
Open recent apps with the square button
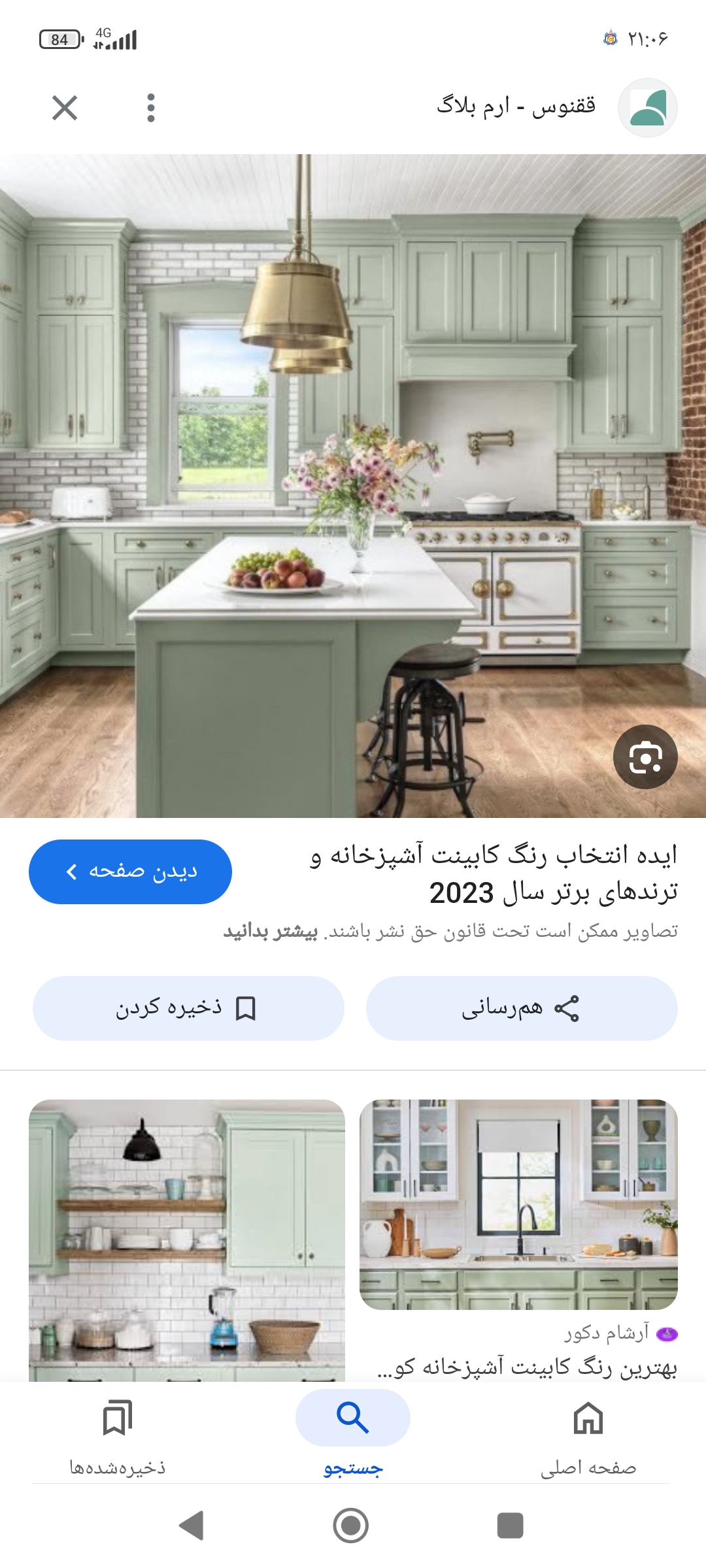[510, 1526]
